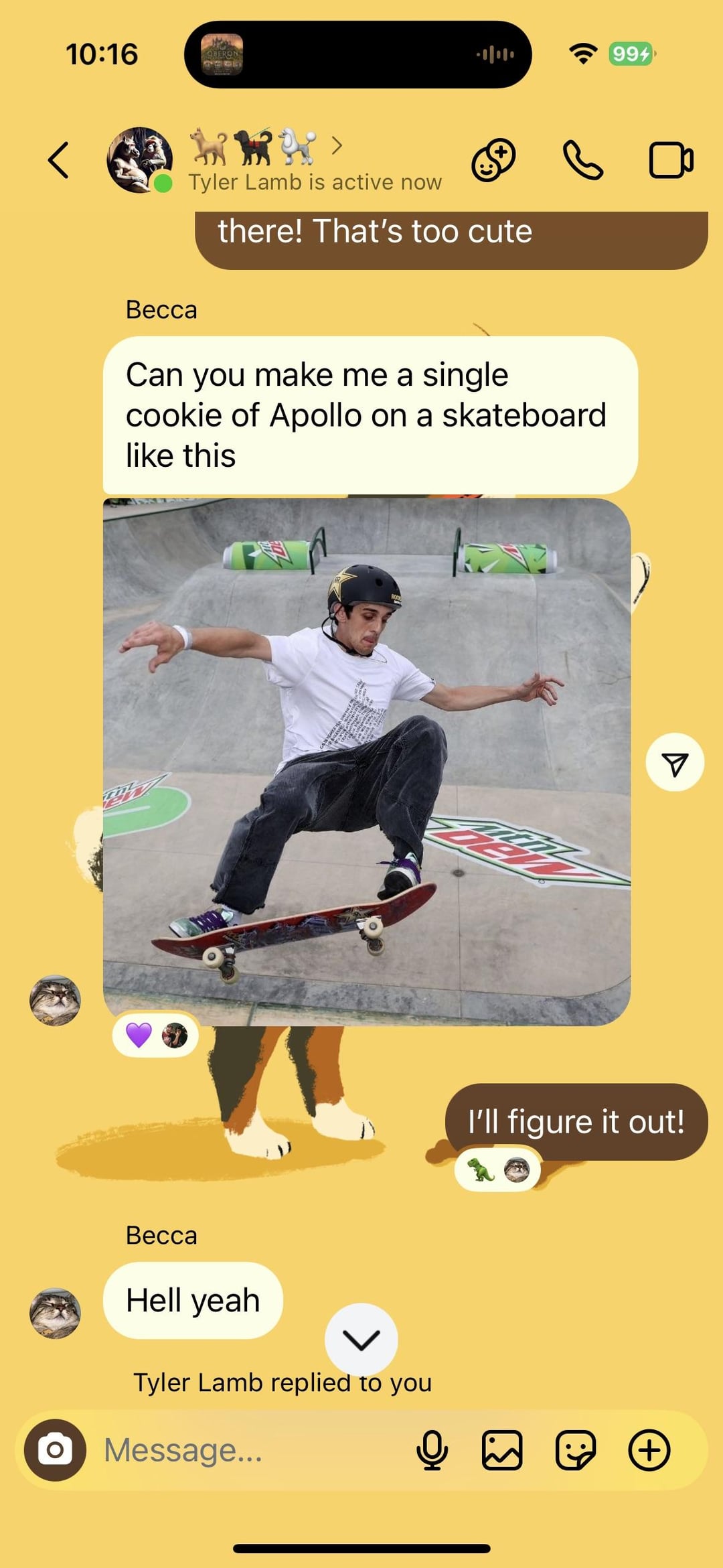723x1568 pixels.
Task: View purple heart reactions on the photo
Action: click(155, 1036)
